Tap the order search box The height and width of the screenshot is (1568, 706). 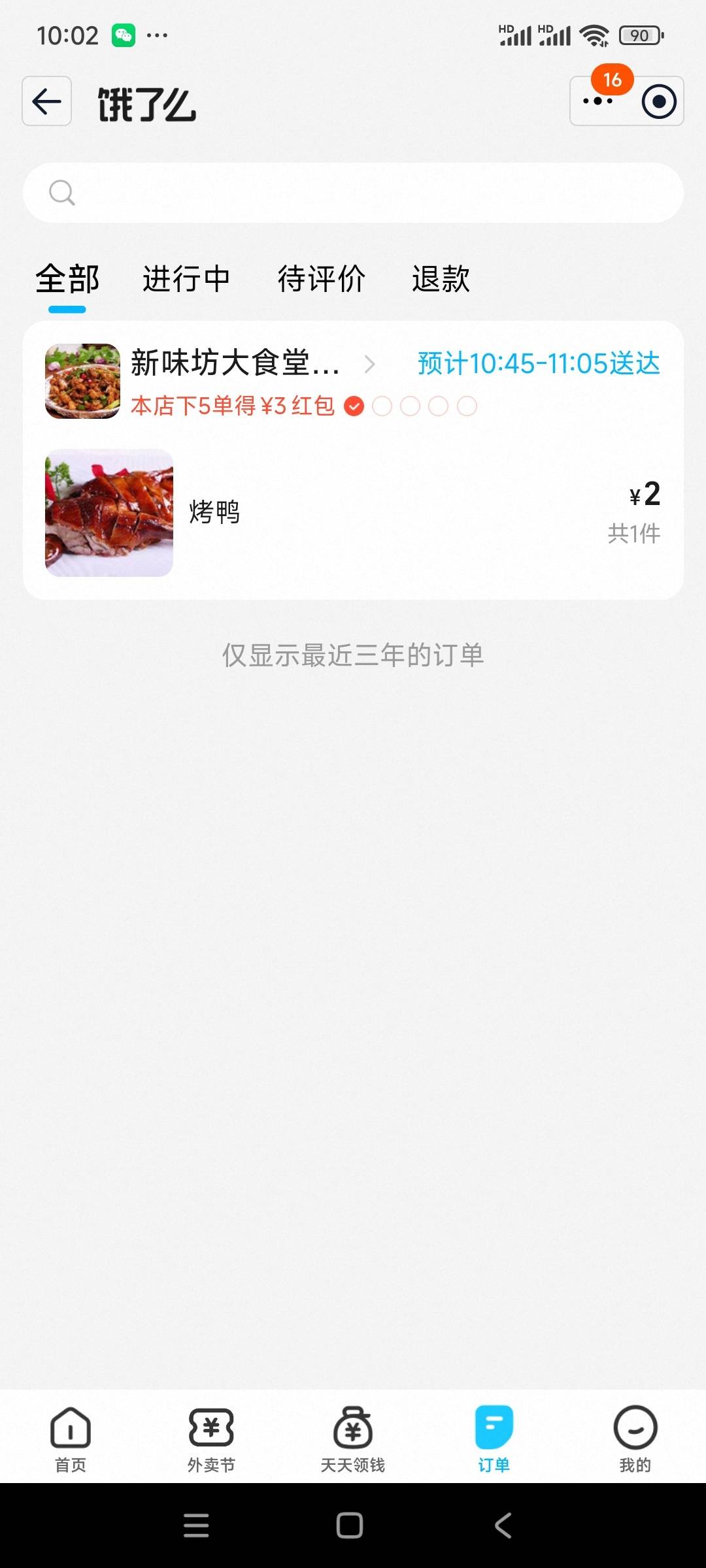coord(353,193)
